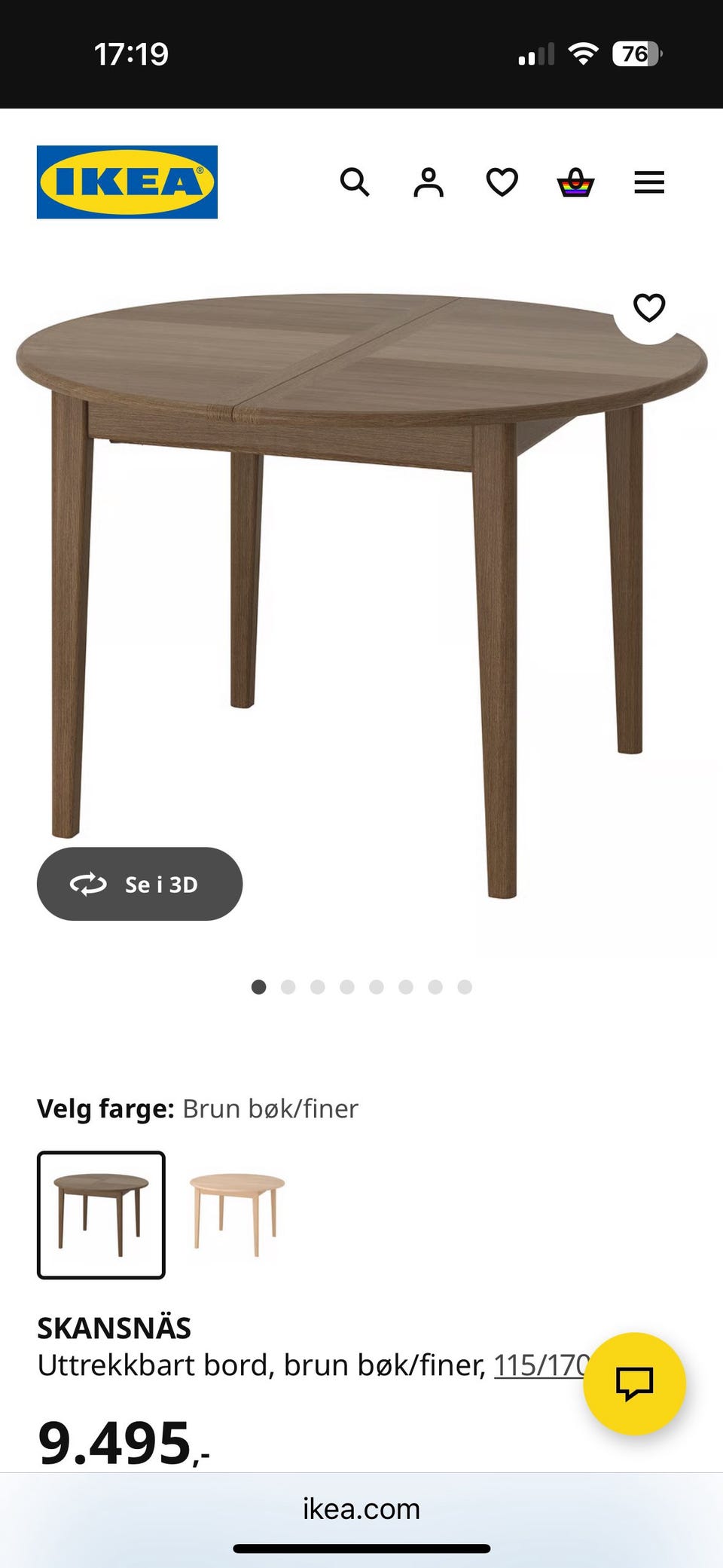Click the 3D rotate icon inside the pill
The width and height of the screenshot is (723, 1568).
point(90,885)
